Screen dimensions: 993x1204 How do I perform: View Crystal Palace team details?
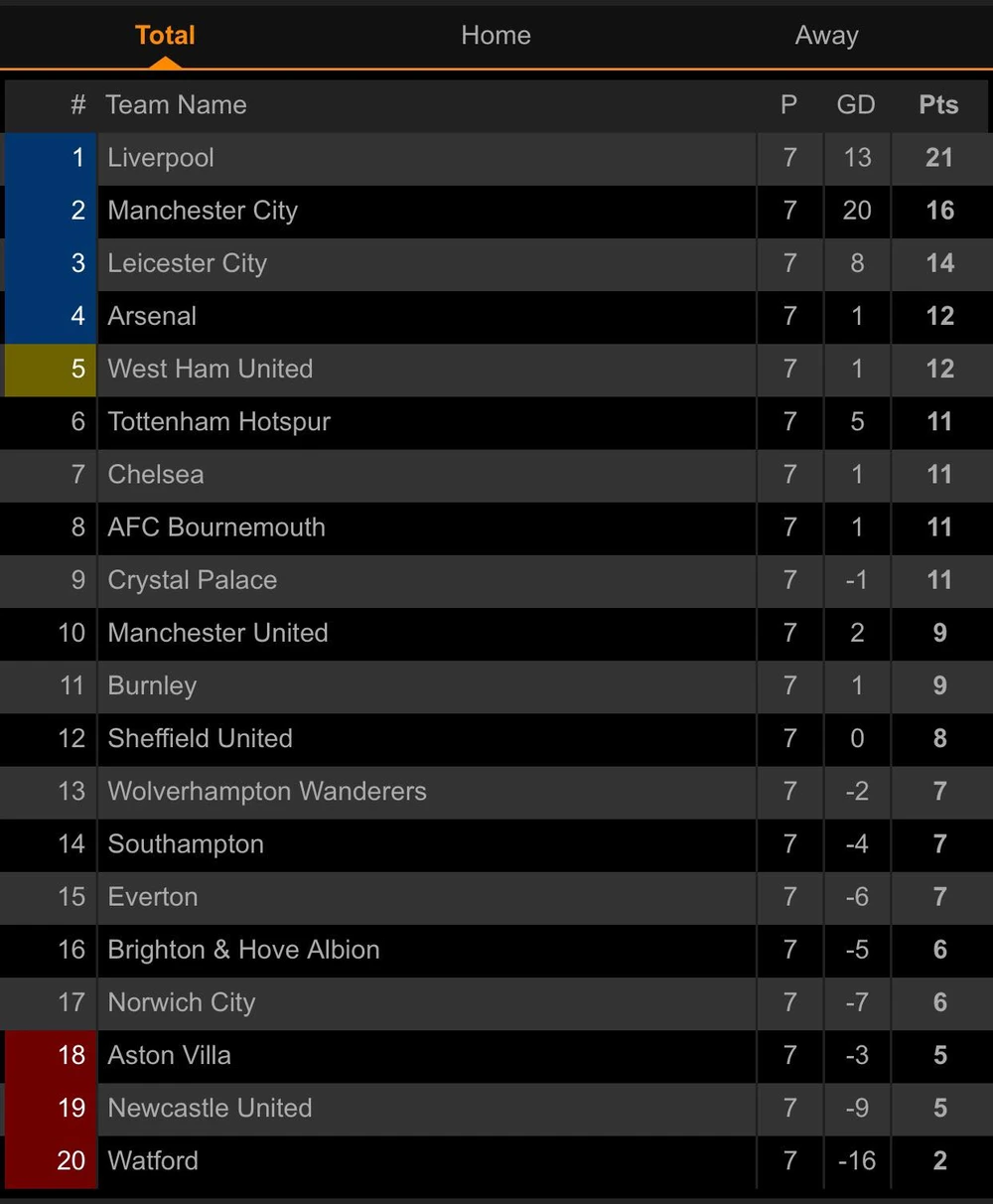(192, 580)
